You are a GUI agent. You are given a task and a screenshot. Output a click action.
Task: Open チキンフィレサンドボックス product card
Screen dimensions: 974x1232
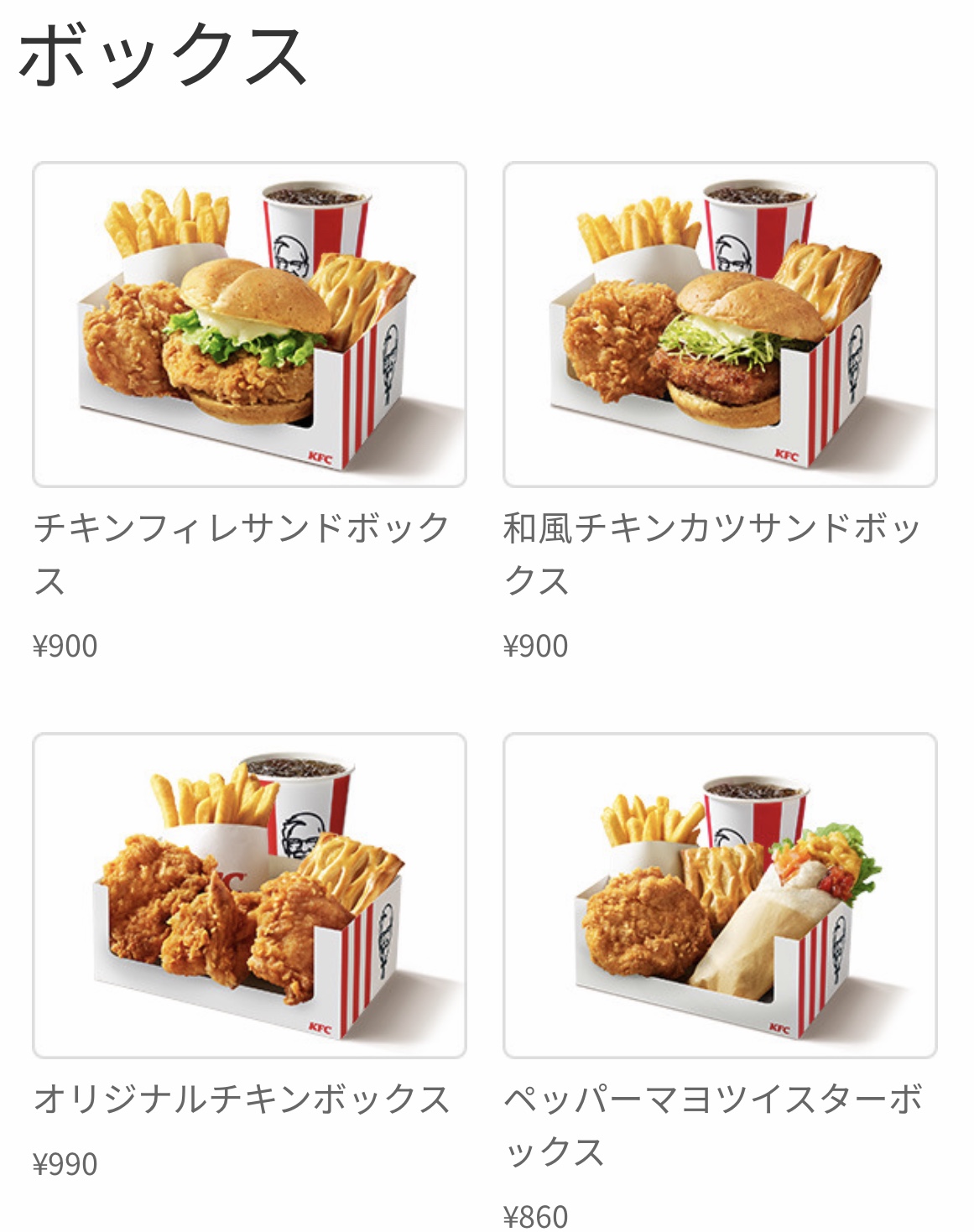coord(249,325)
